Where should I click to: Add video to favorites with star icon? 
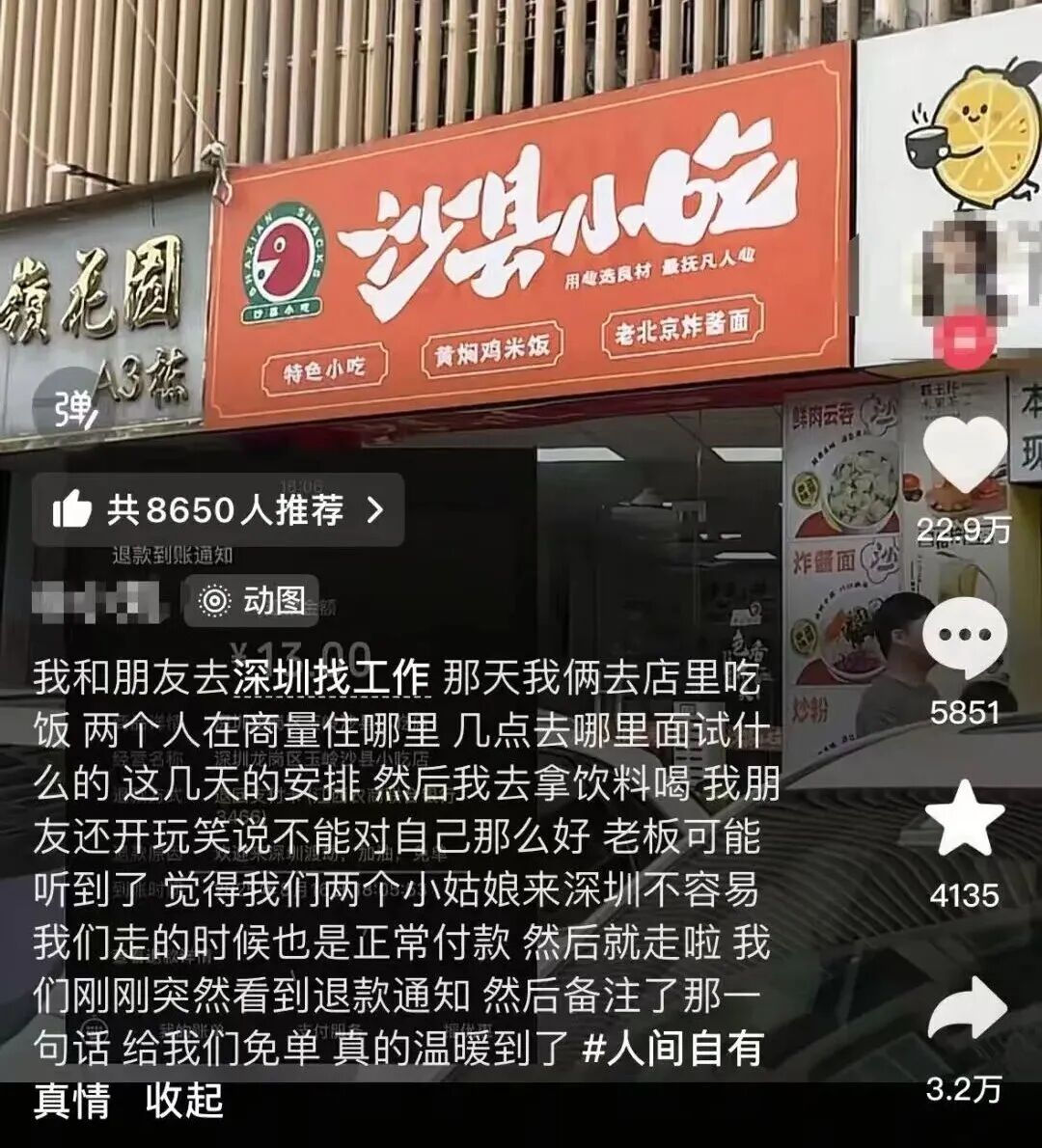click(965, 818)
